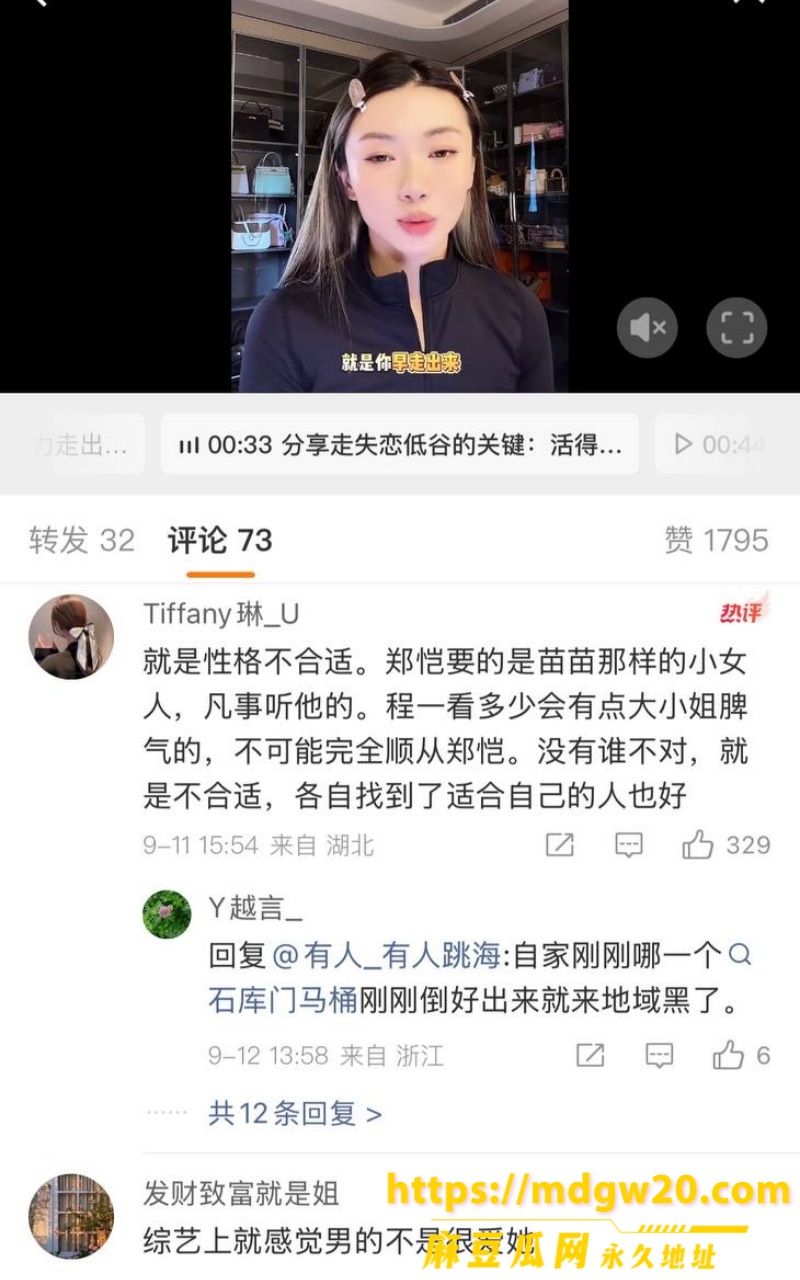Like Tiffany 琳_U's comment

(727, 845)
